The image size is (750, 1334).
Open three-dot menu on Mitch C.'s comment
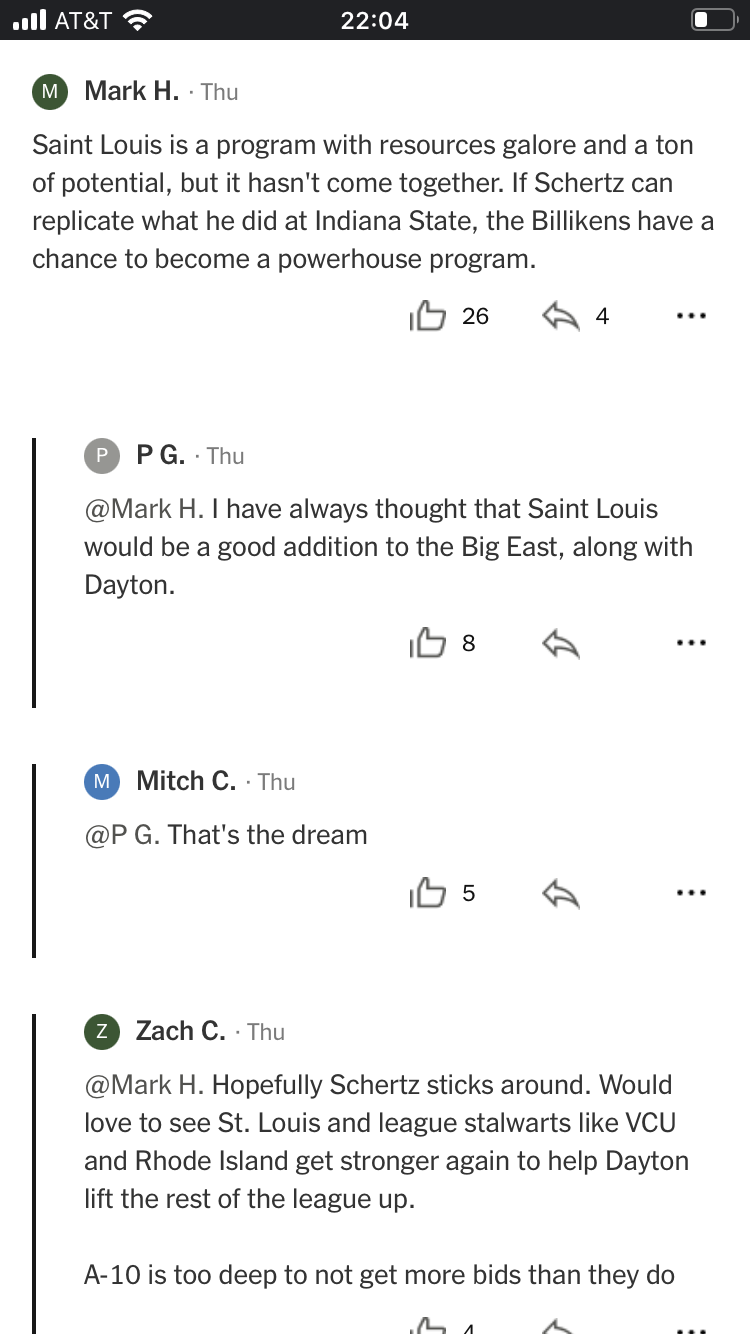[x=691, y=893]
